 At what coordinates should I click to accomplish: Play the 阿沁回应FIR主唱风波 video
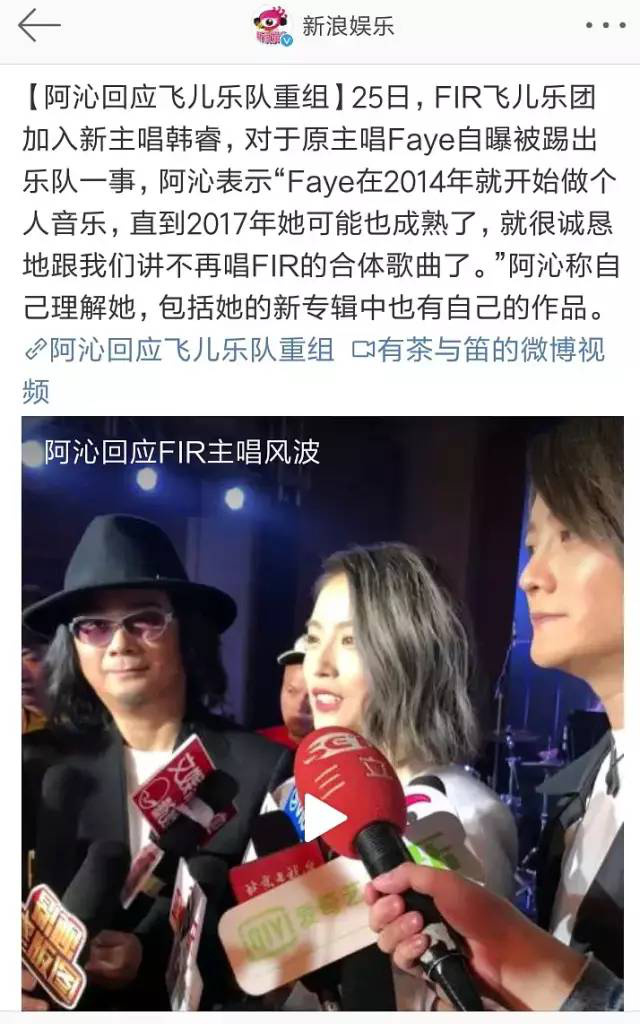(x=323, y=818)
